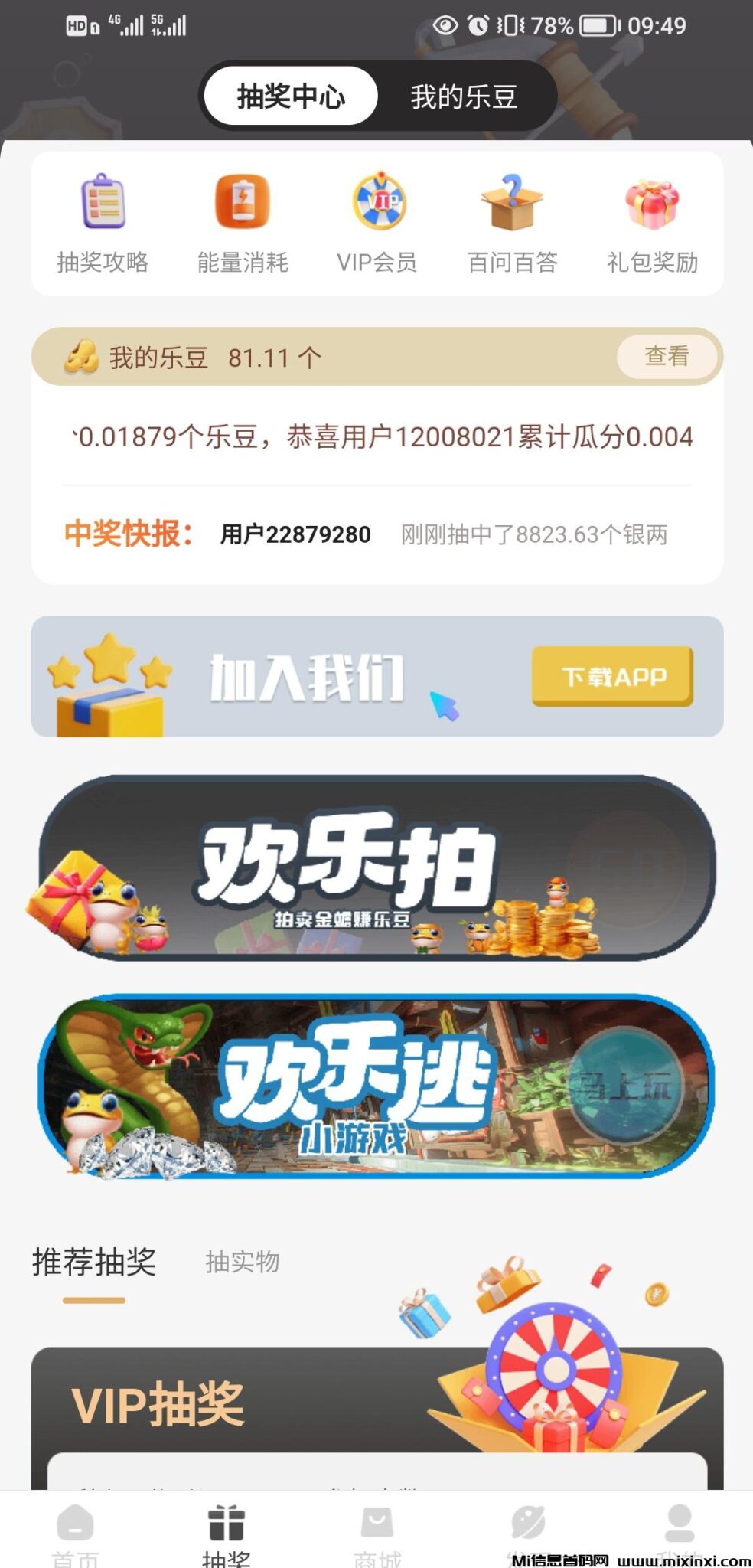Tap the 商城 shopping bag icon
This screenshot has width=753, height=1568.
[376, 1524]
